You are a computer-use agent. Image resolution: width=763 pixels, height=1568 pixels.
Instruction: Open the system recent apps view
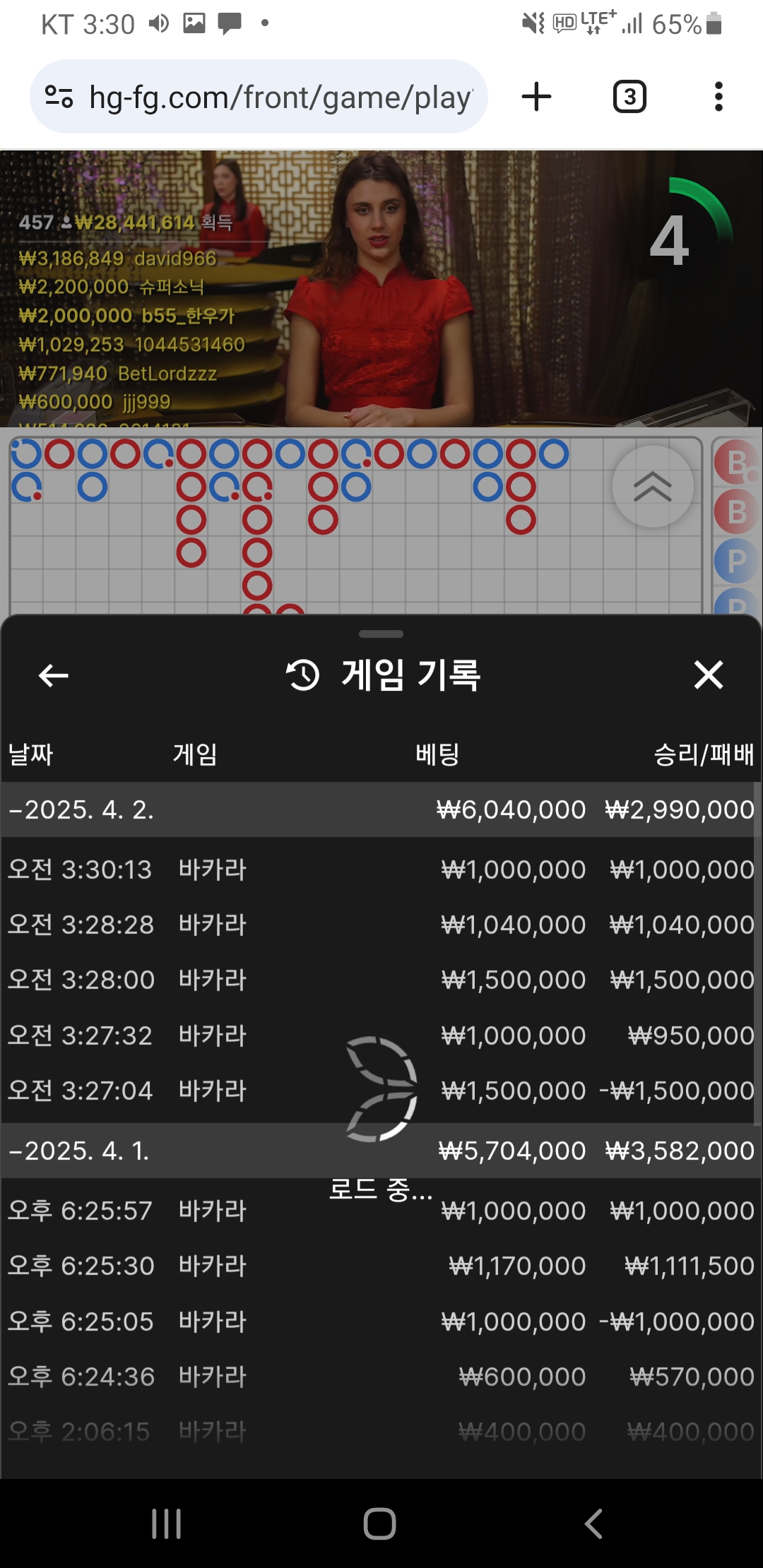tap(167, 1524)
